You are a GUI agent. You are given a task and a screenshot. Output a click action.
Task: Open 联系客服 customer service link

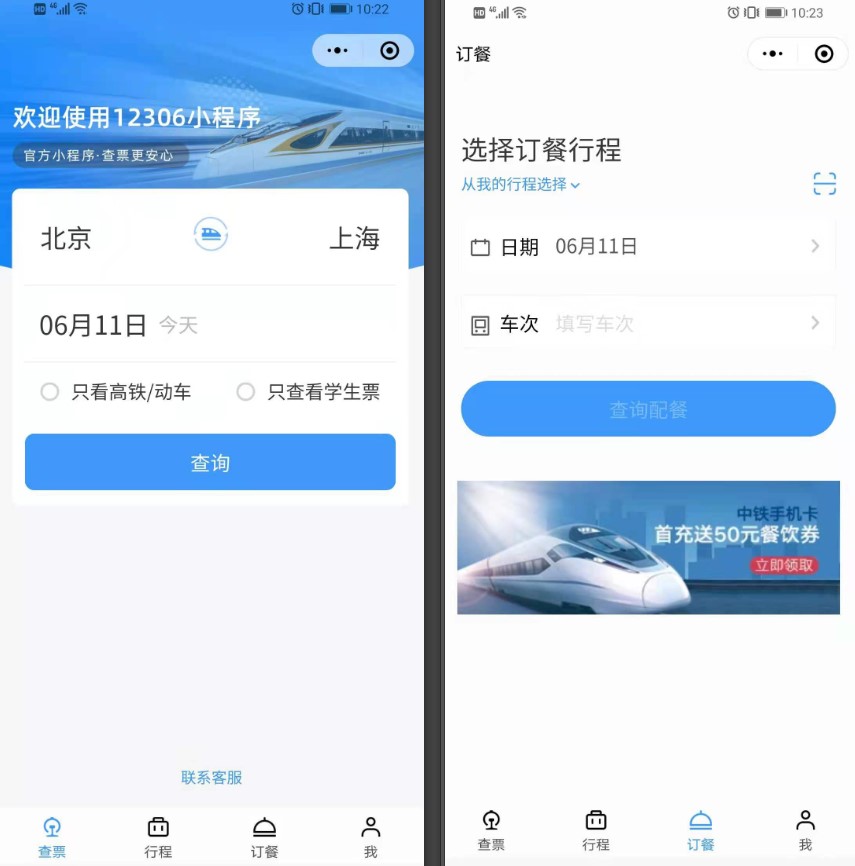tap(210, 778)
